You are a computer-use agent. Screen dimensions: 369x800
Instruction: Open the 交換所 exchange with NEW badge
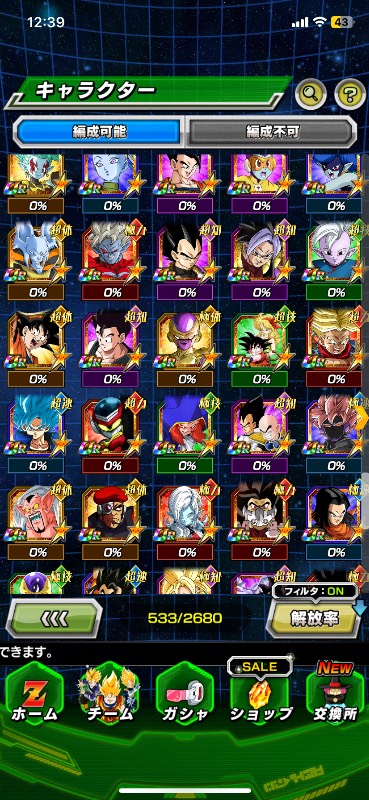[335, 696]
